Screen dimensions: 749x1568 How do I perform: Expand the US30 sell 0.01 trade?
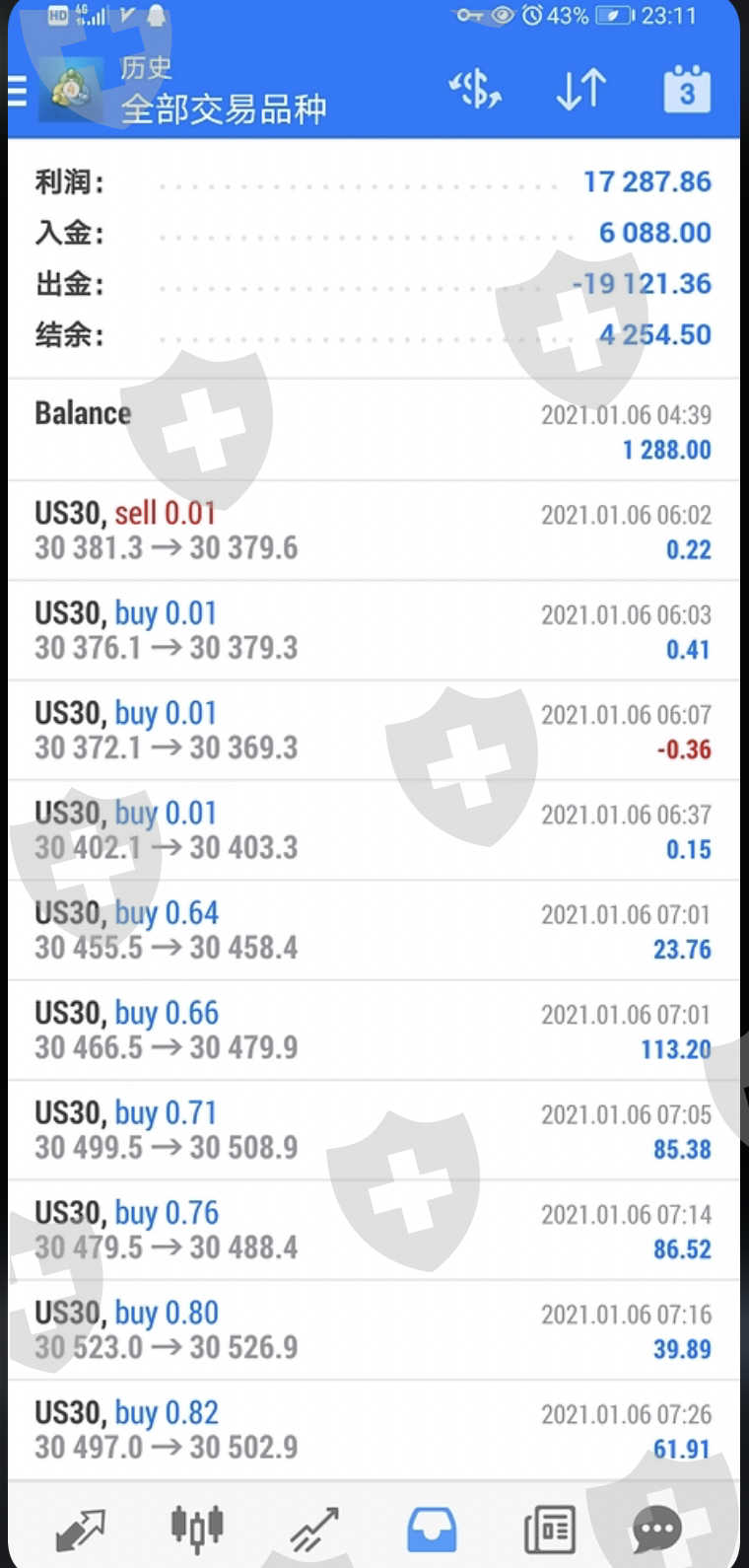374,531
